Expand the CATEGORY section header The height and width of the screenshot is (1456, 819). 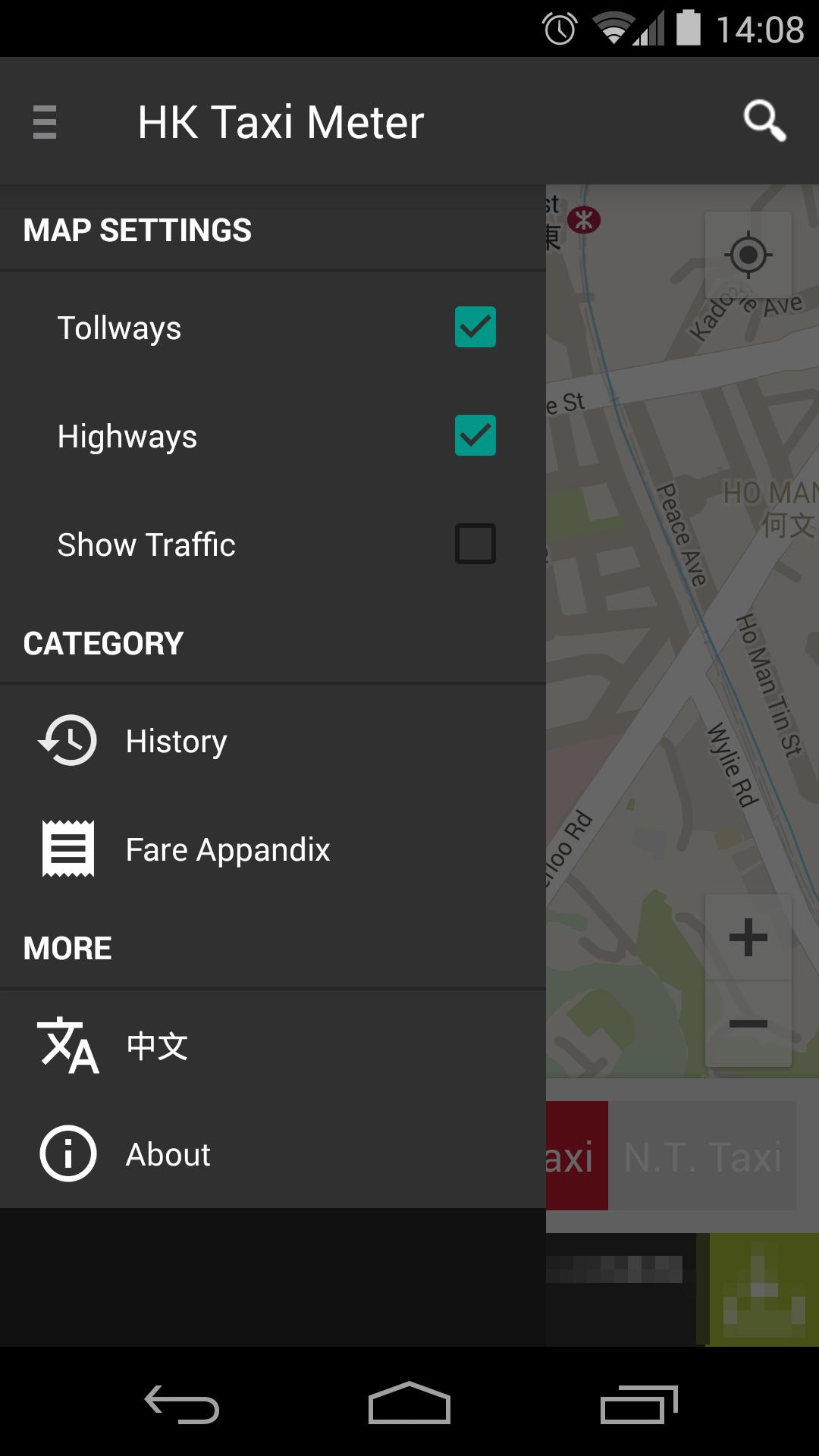104,642
